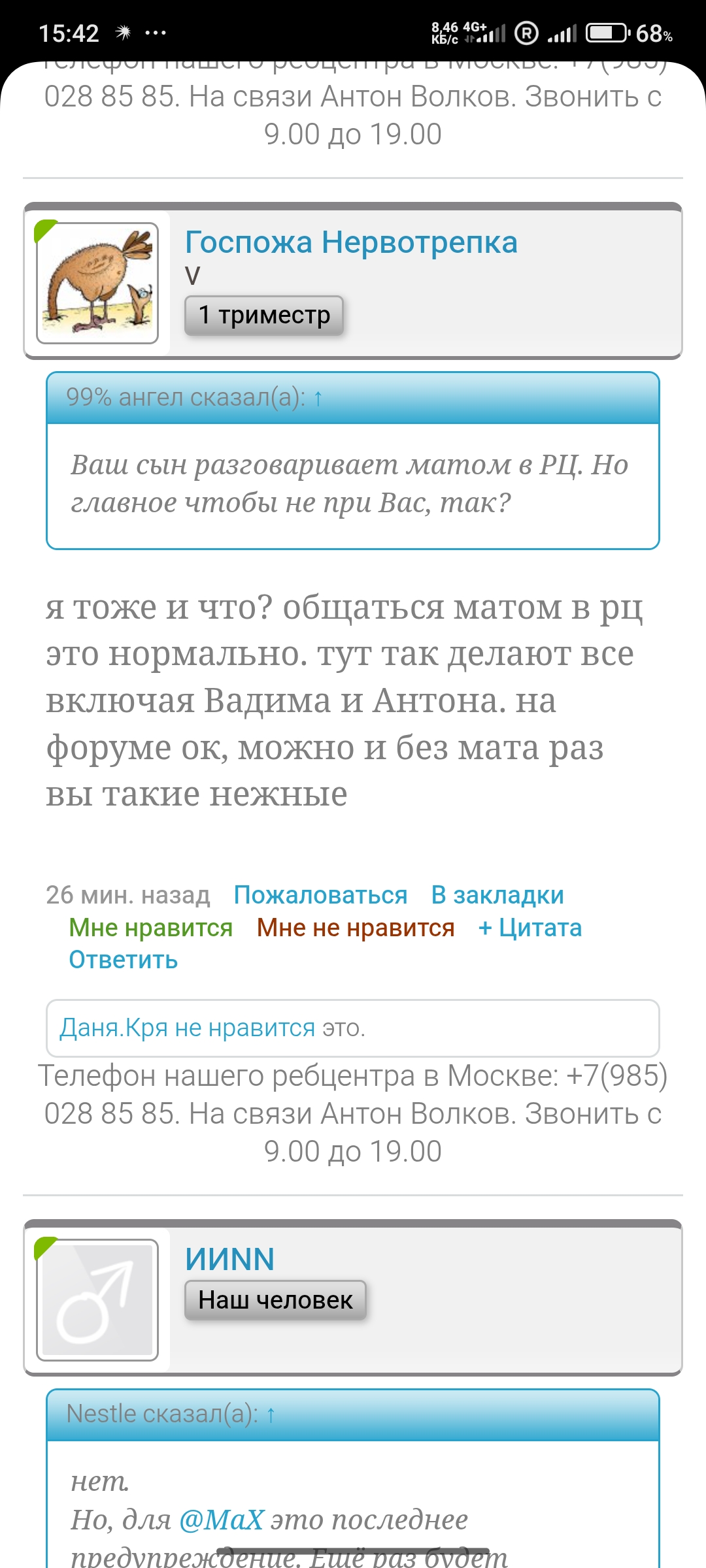Open ИИNN's profile name link

229,1259
